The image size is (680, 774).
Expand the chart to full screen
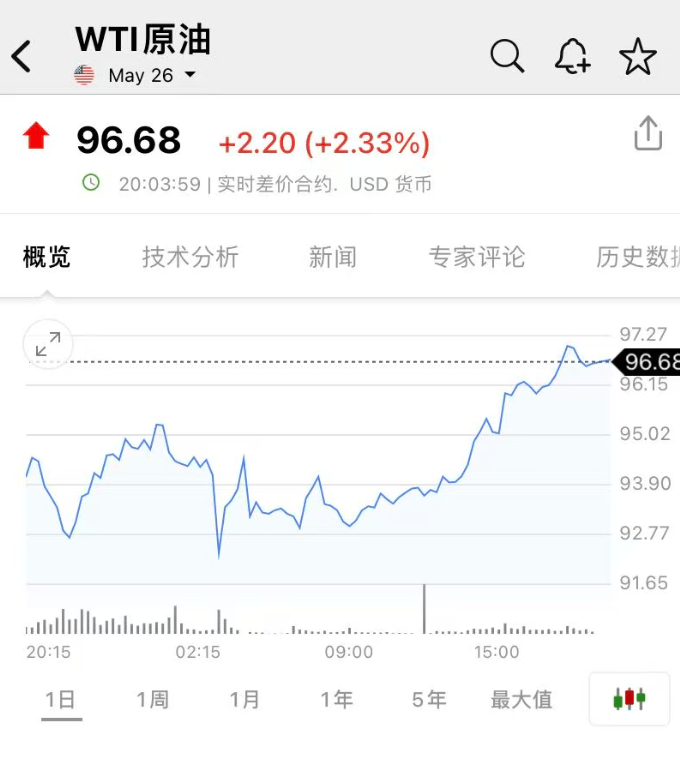[x=47, y=345]
